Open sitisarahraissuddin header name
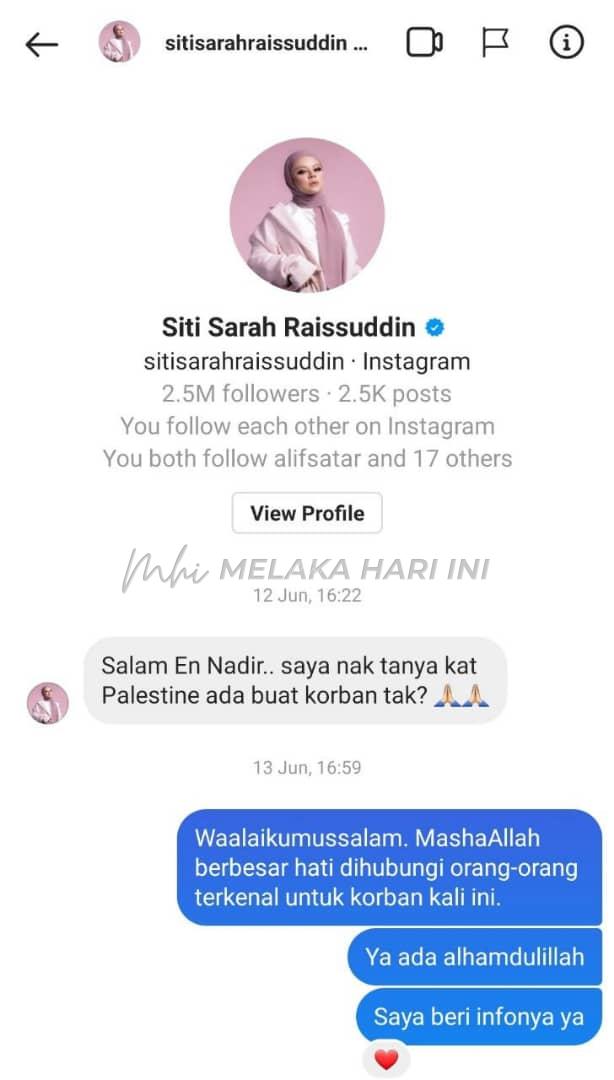Image resolution: width=614 pixels, height=1080 pixels. pyautogui.click(x=266, y=44)
